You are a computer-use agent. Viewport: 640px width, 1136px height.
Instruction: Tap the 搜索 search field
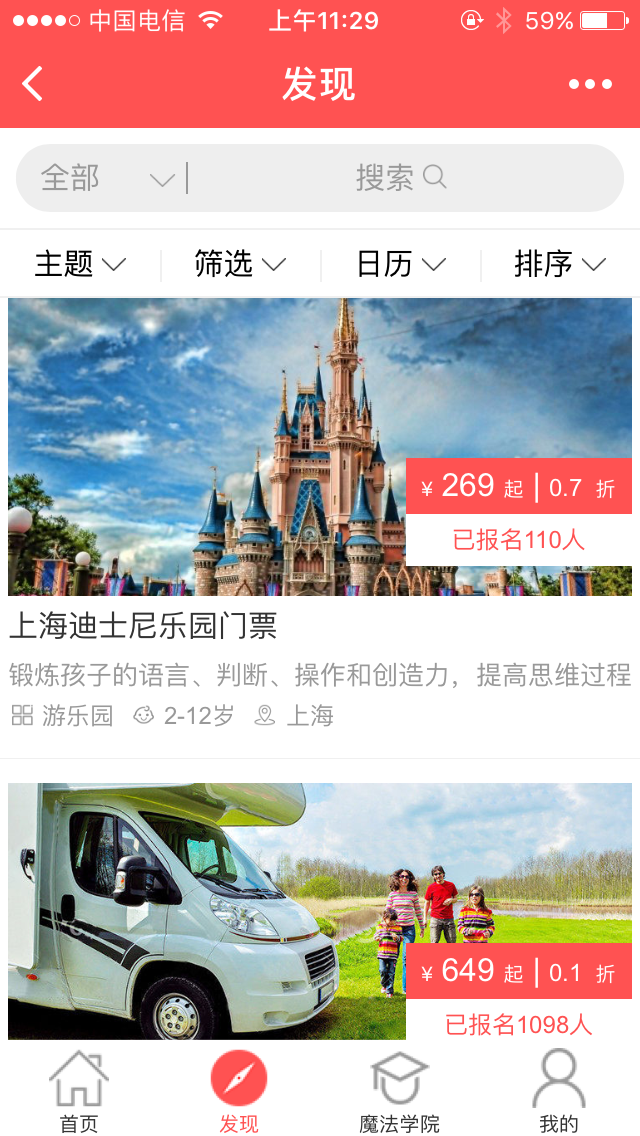tap(400, 178)
